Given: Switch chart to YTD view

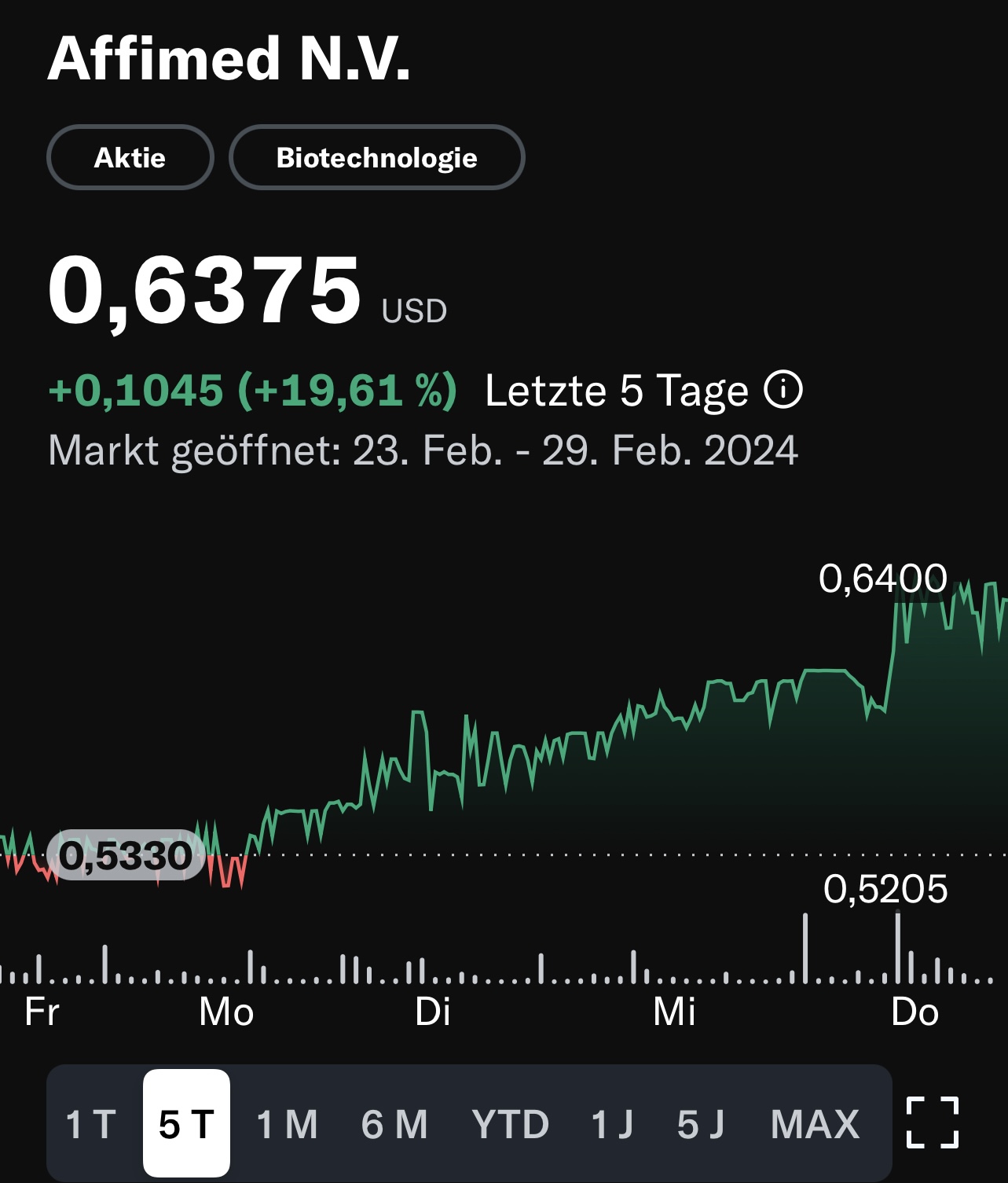Looking at the screenshot, I should click(x=510, y=1123).
